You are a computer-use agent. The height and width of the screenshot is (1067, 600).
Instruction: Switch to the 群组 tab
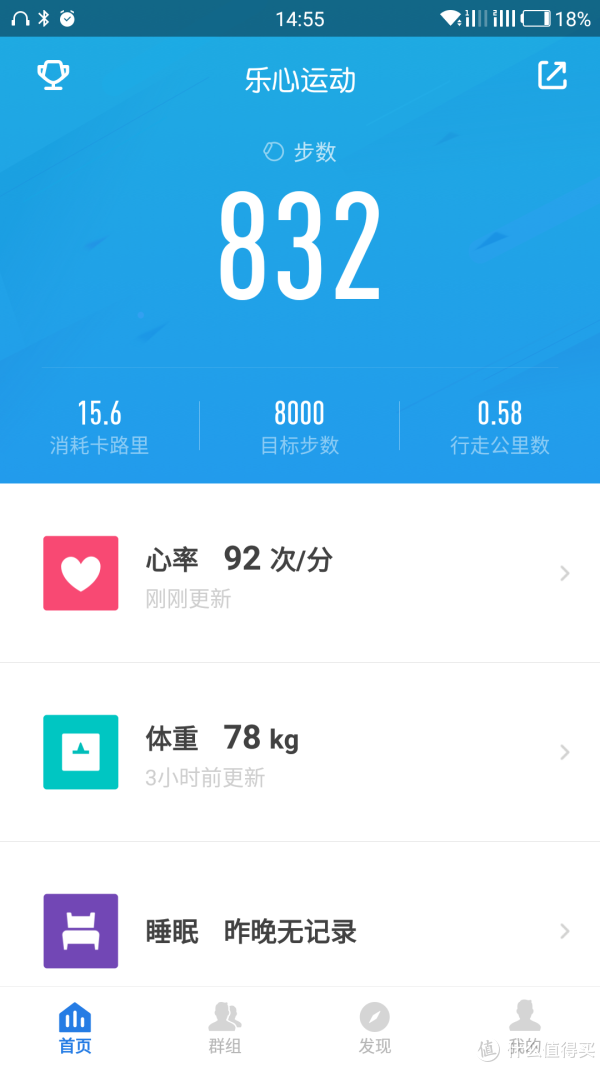click(x=224, y=1028)
